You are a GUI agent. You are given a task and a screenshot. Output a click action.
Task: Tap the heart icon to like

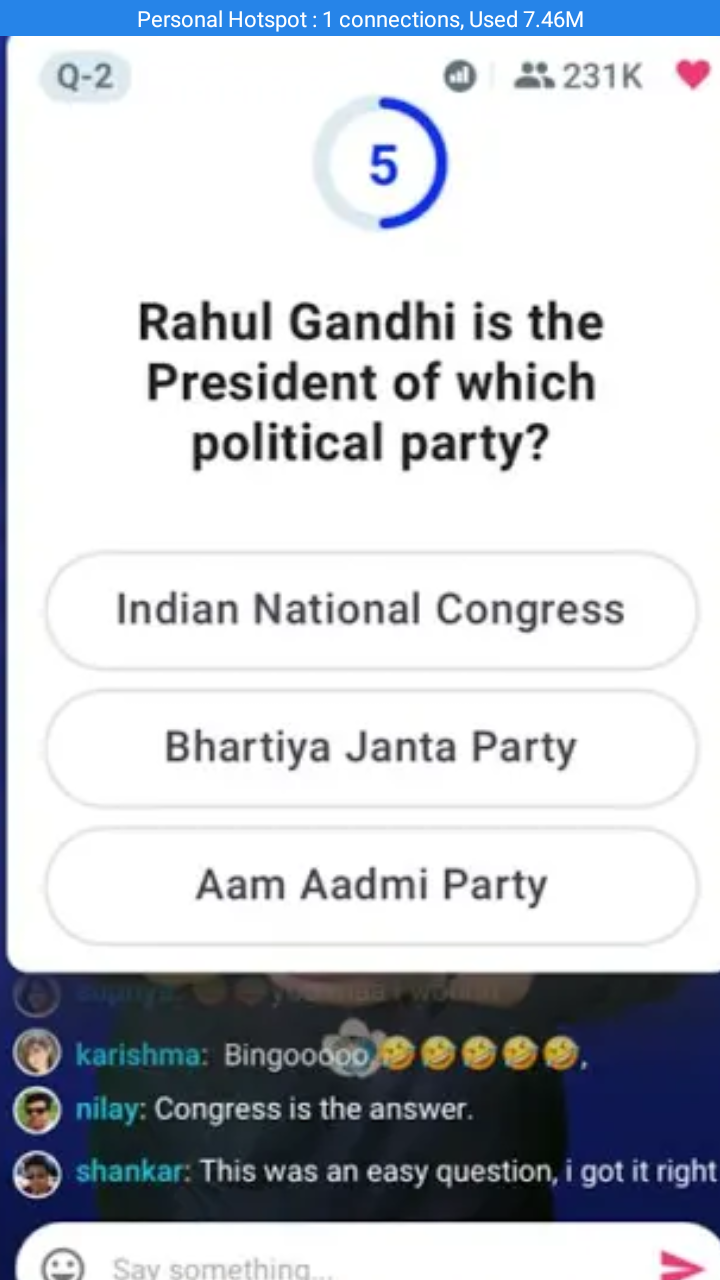coord(692,75)
